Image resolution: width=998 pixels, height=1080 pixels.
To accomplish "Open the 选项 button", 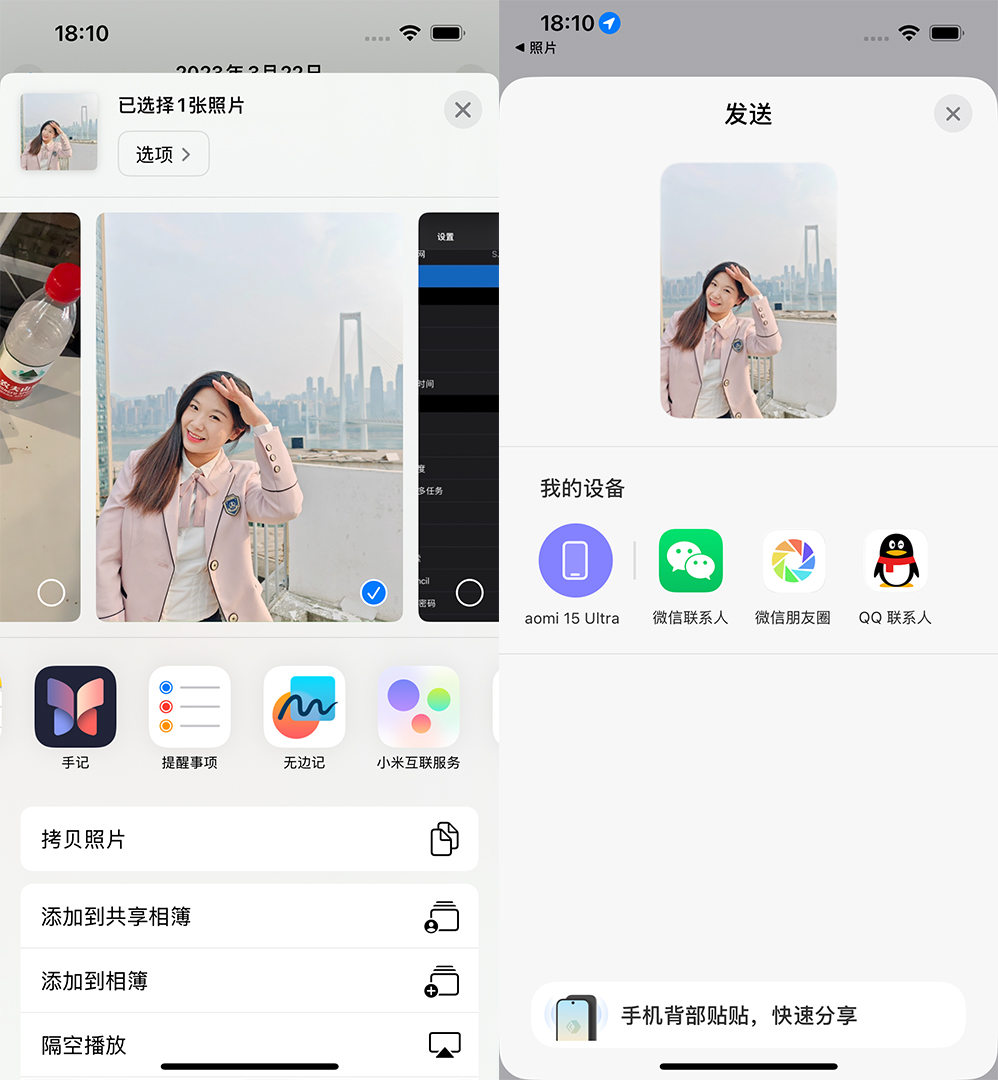I will pyautogui.click(x=163, y=154).
